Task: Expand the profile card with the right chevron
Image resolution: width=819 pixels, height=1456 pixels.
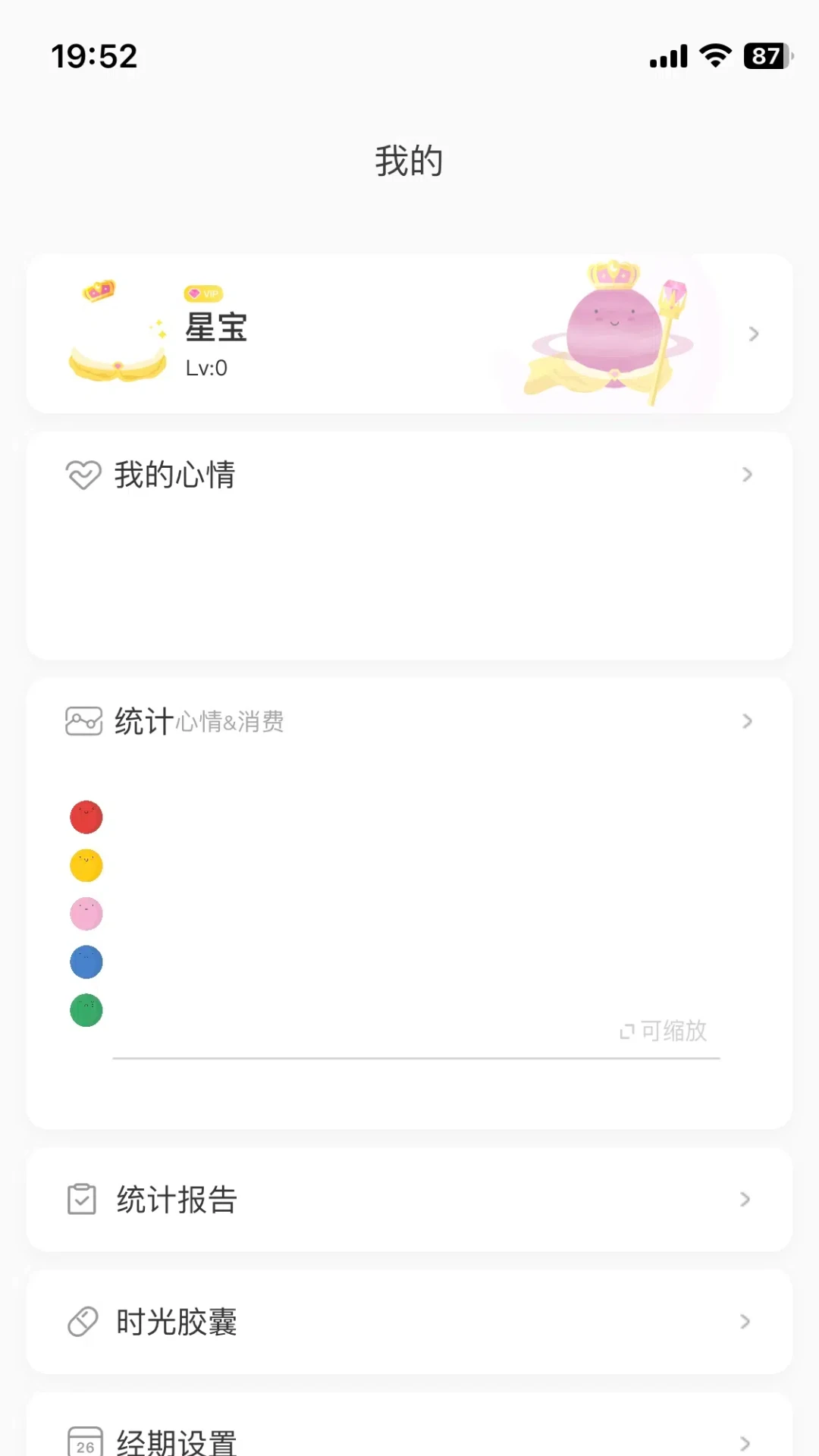Action: (x=753, y=334)
